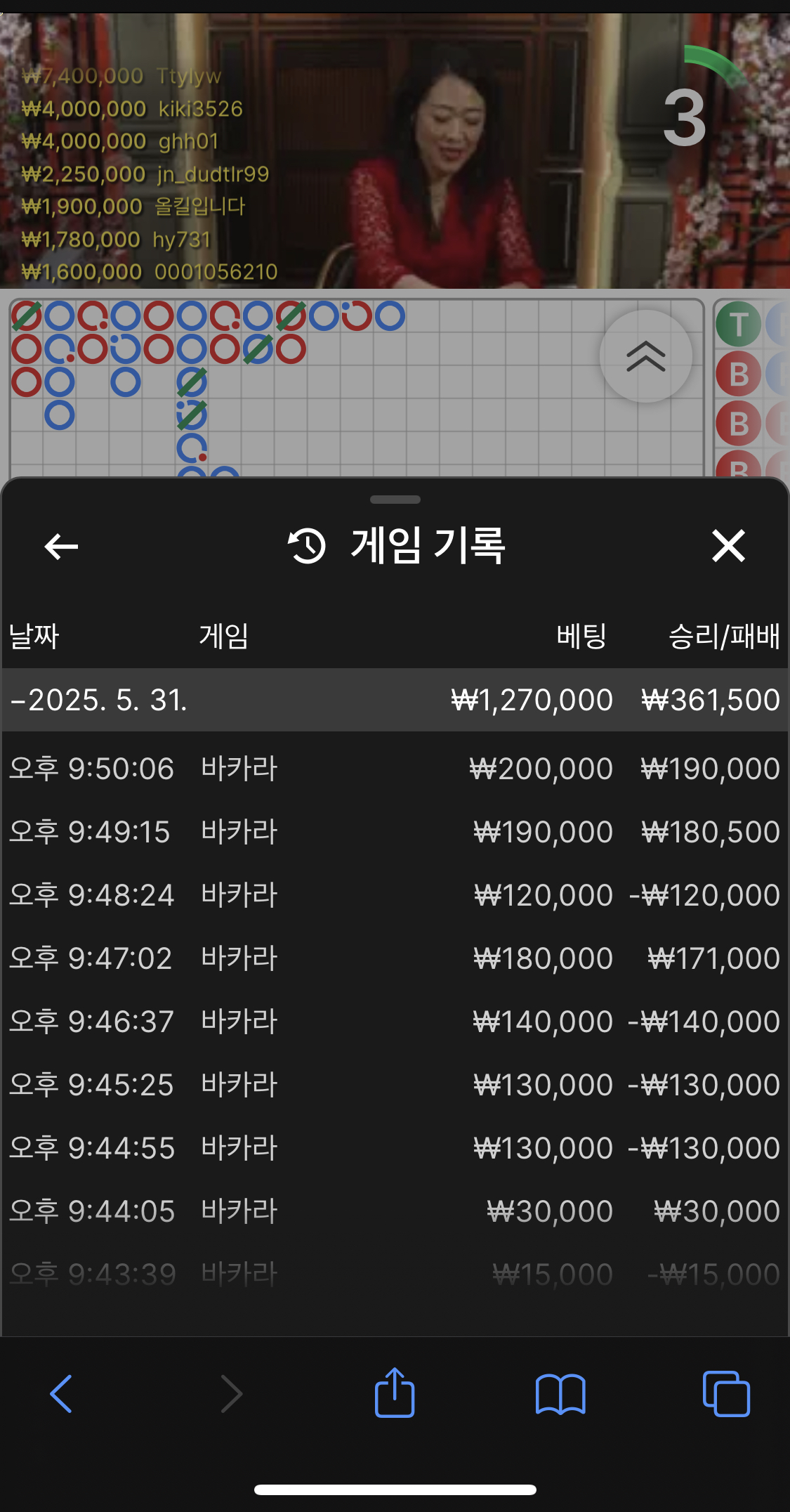Open the 오후 9:49:15 바카라 record
This screenshot has width=790, height=1512.
pos(395,832)
